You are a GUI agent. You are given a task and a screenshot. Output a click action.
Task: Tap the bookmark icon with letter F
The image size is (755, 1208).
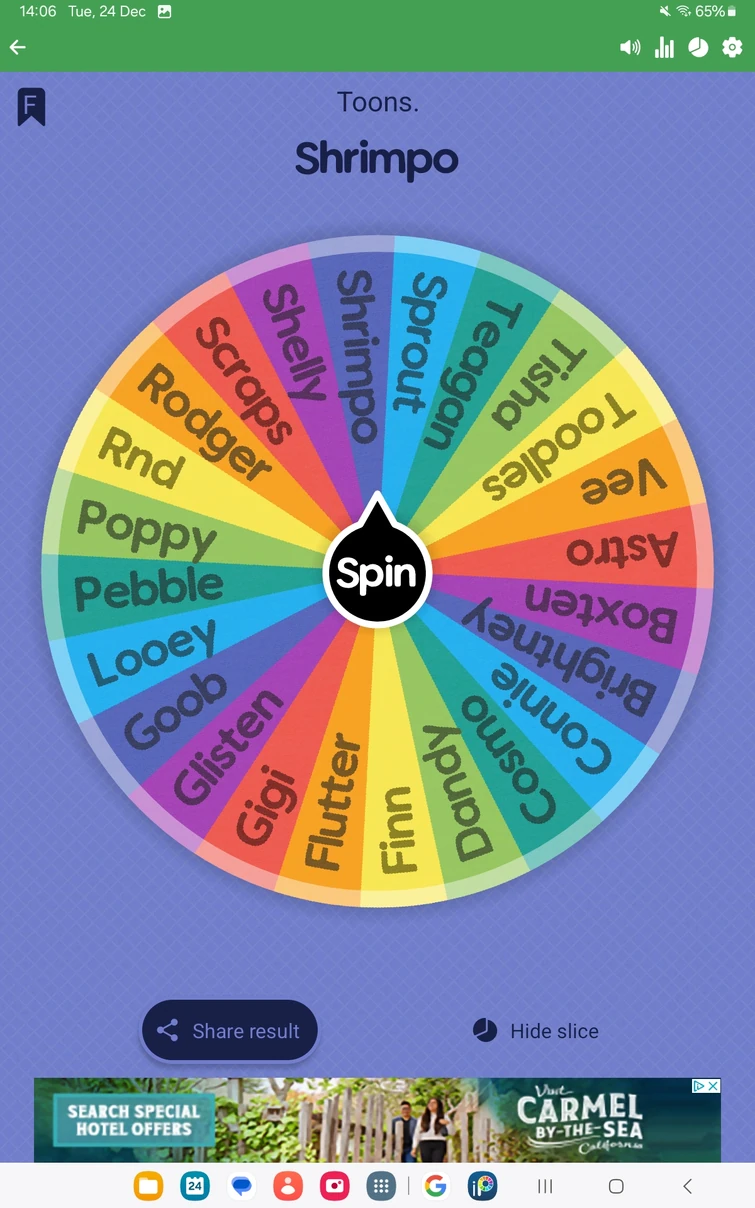coord(31,106)
